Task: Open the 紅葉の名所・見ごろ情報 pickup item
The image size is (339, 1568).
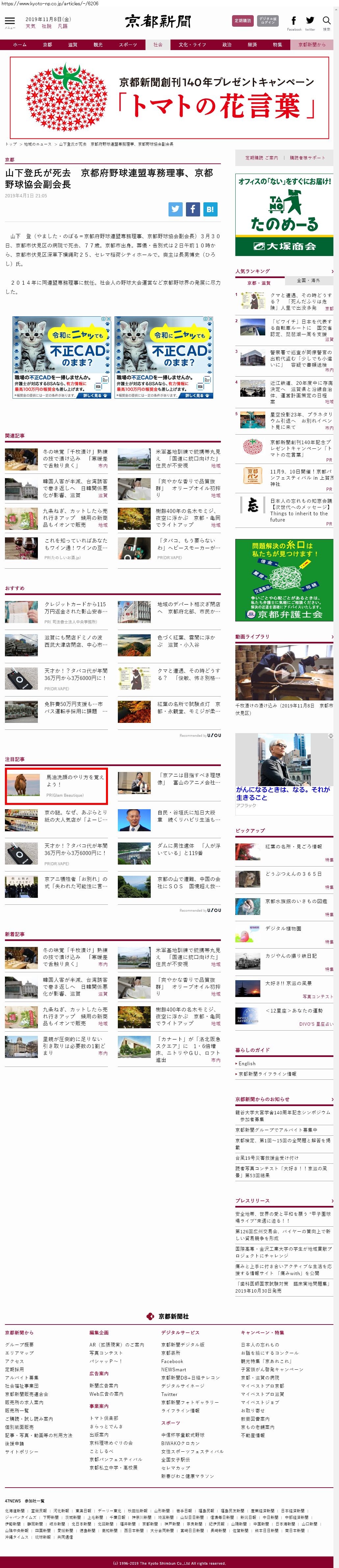Action: (x=294, y=846)
